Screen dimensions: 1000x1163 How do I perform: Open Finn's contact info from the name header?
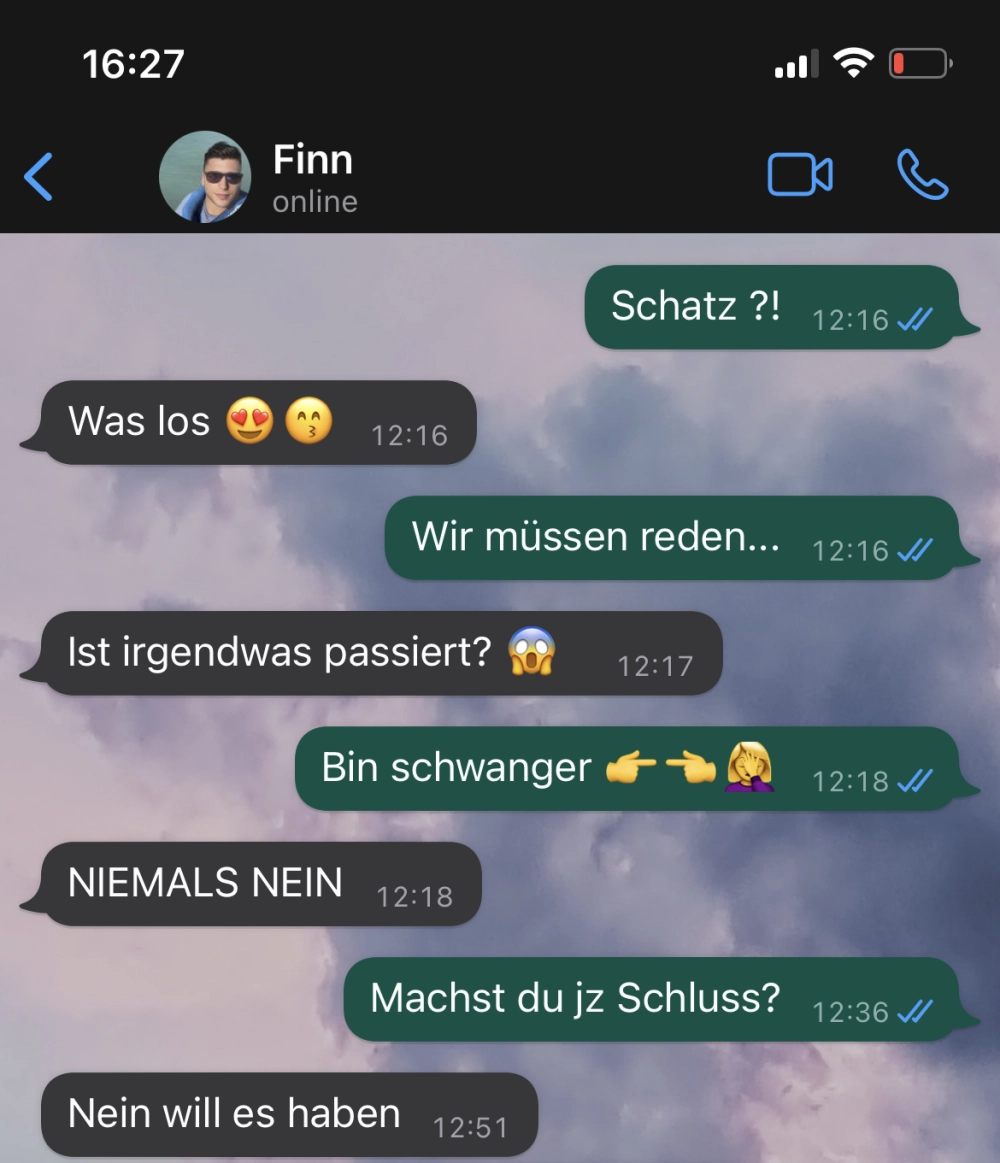coord(314,177)
